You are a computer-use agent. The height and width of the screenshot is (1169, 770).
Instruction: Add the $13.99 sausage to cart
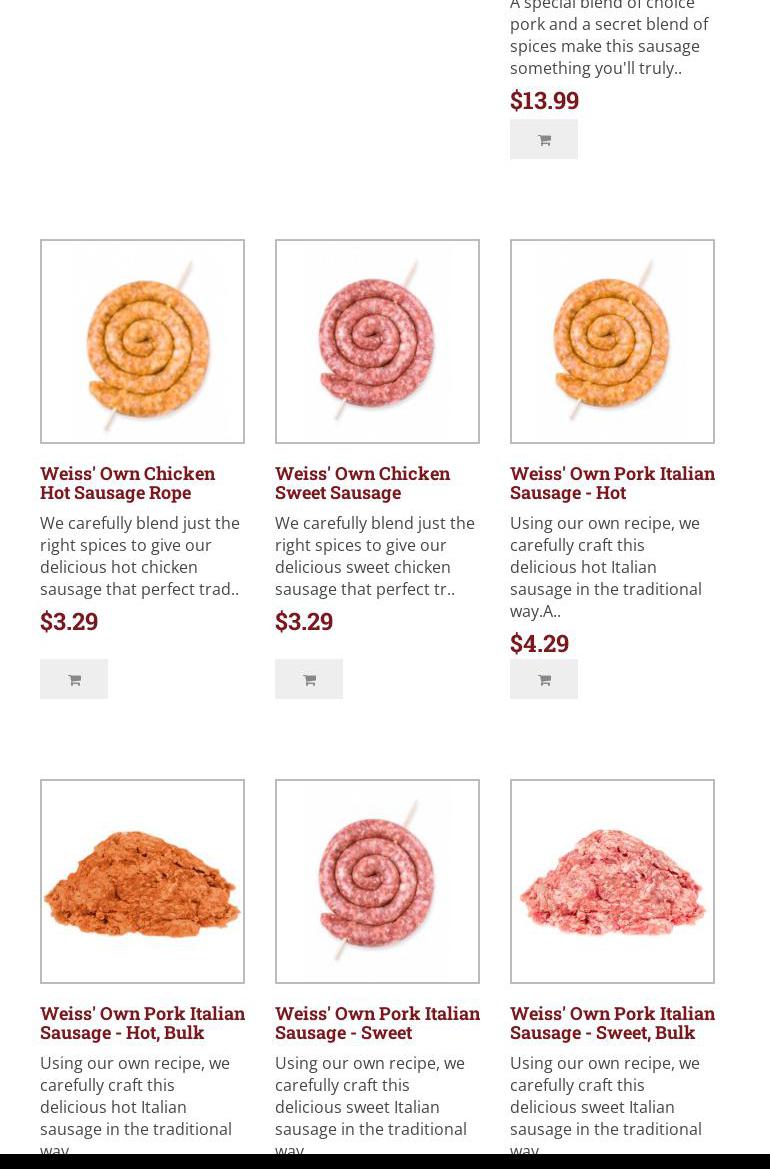[x=543, y=139]
